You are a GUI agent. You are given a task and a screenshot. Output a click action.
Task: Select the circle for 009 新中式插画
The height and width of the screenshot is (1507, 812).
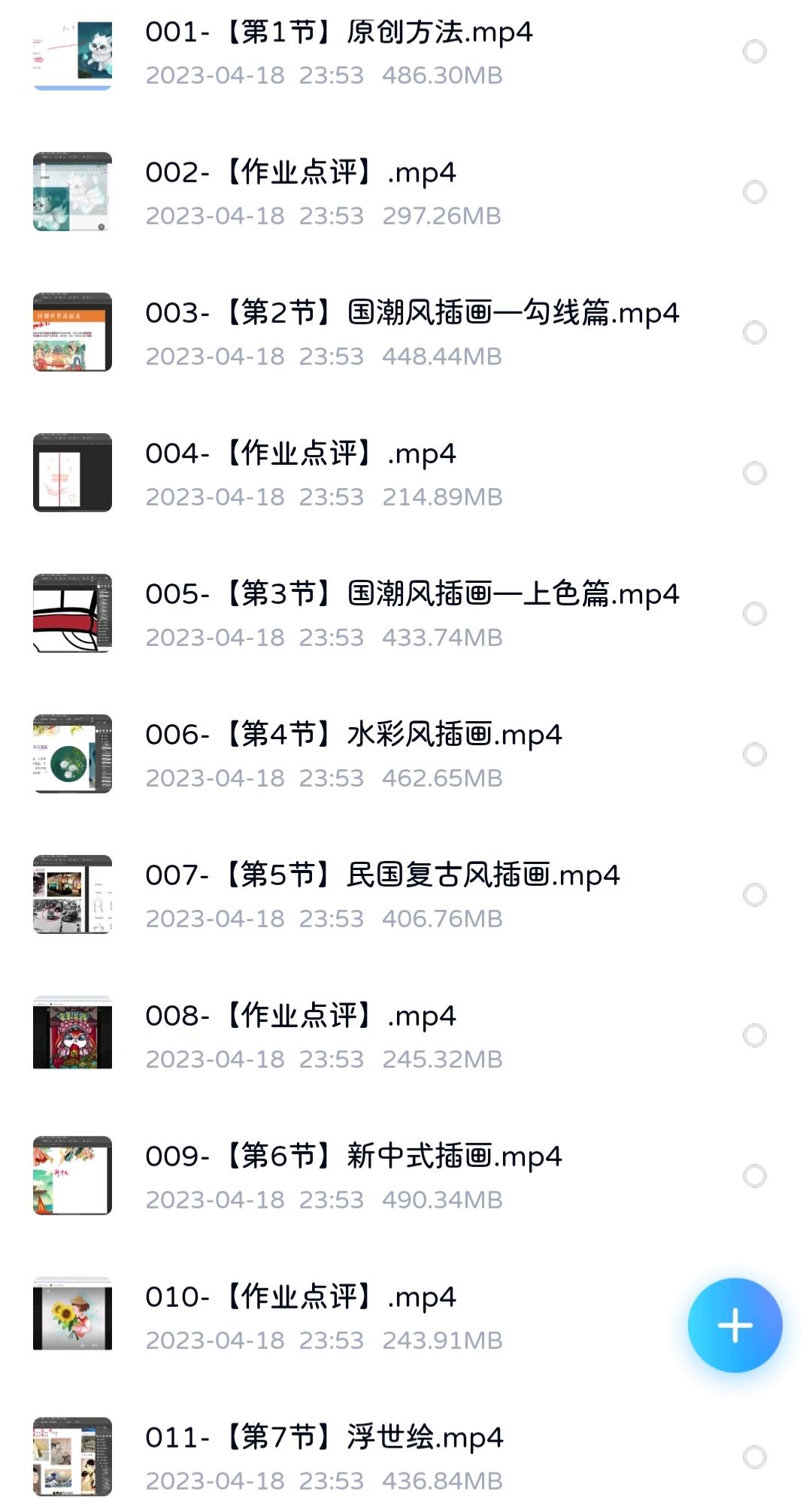pyautogui.click(x=754, y=1176)
